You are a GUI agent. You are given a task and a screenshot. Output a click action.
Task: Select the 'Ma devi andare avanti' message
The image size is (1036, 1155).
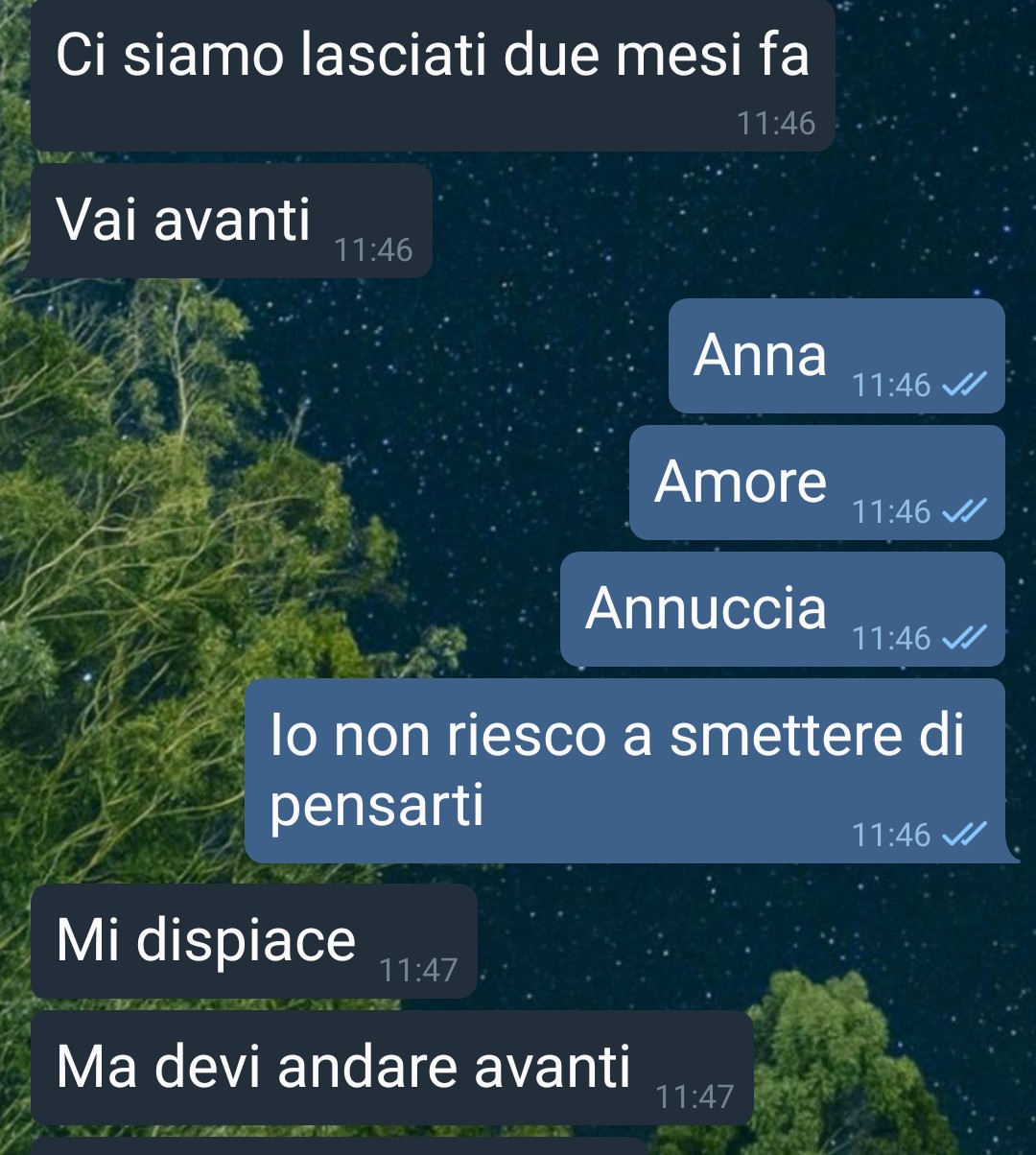[x=390, y=1068]
